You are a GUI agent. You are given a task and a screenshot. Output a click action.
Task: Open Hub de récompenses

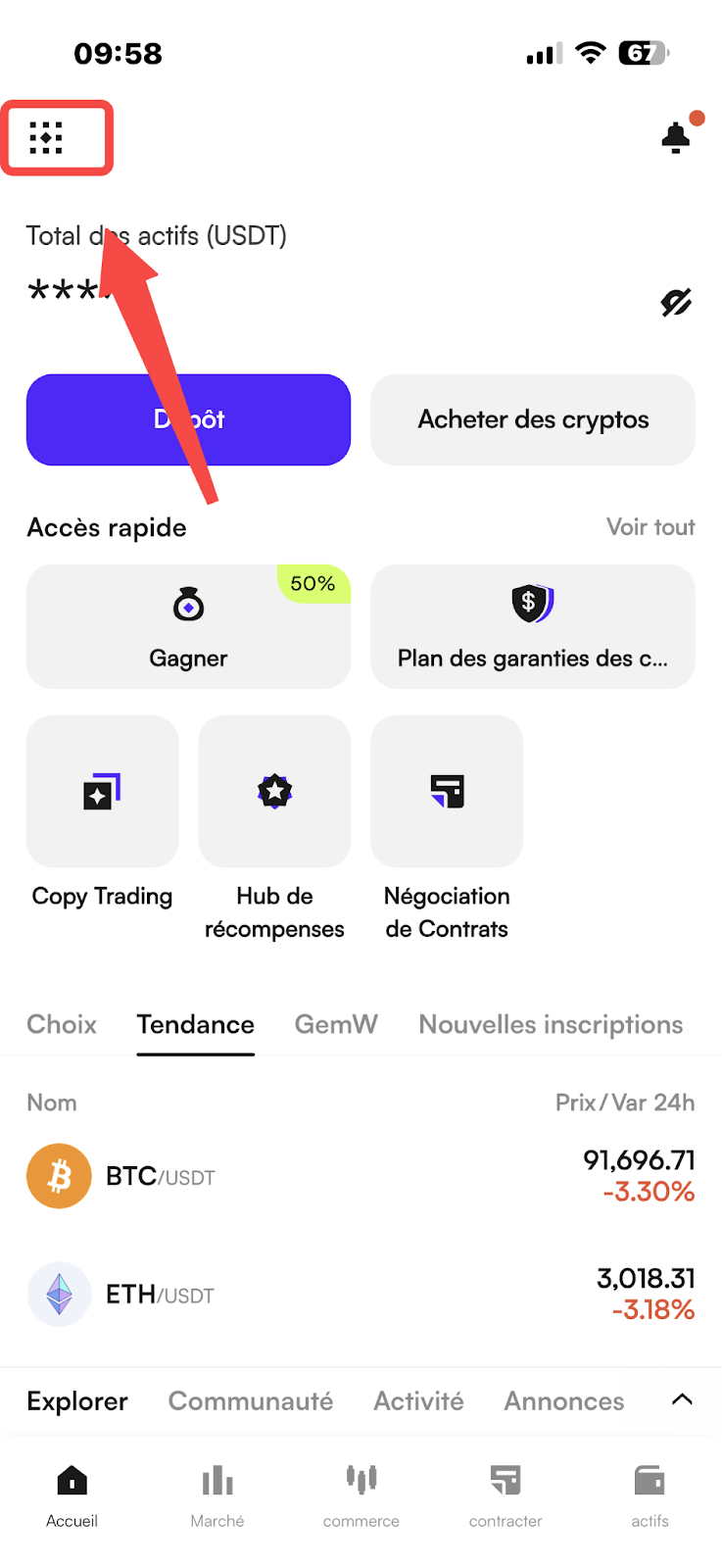(274, 828)
